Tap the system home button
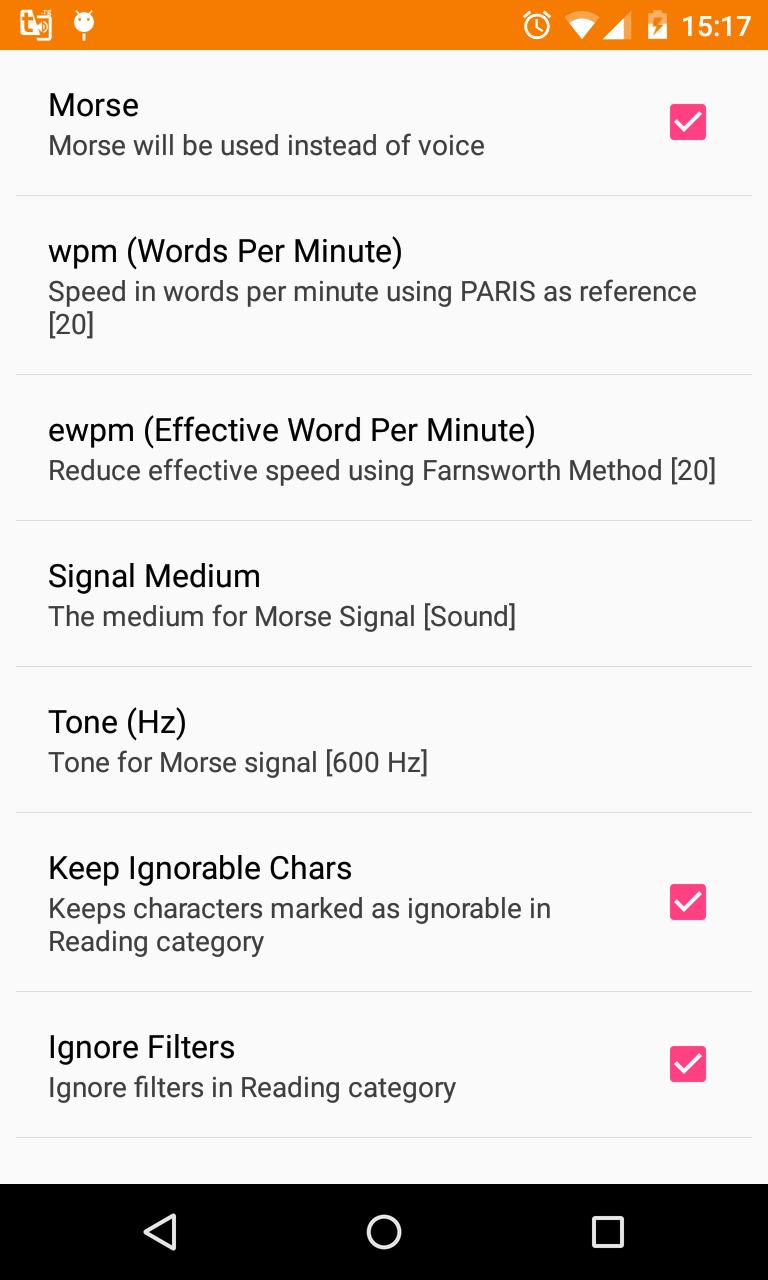Viewport: 768px width, 1280px height. pyautogui.click(x=384, y=1232)
